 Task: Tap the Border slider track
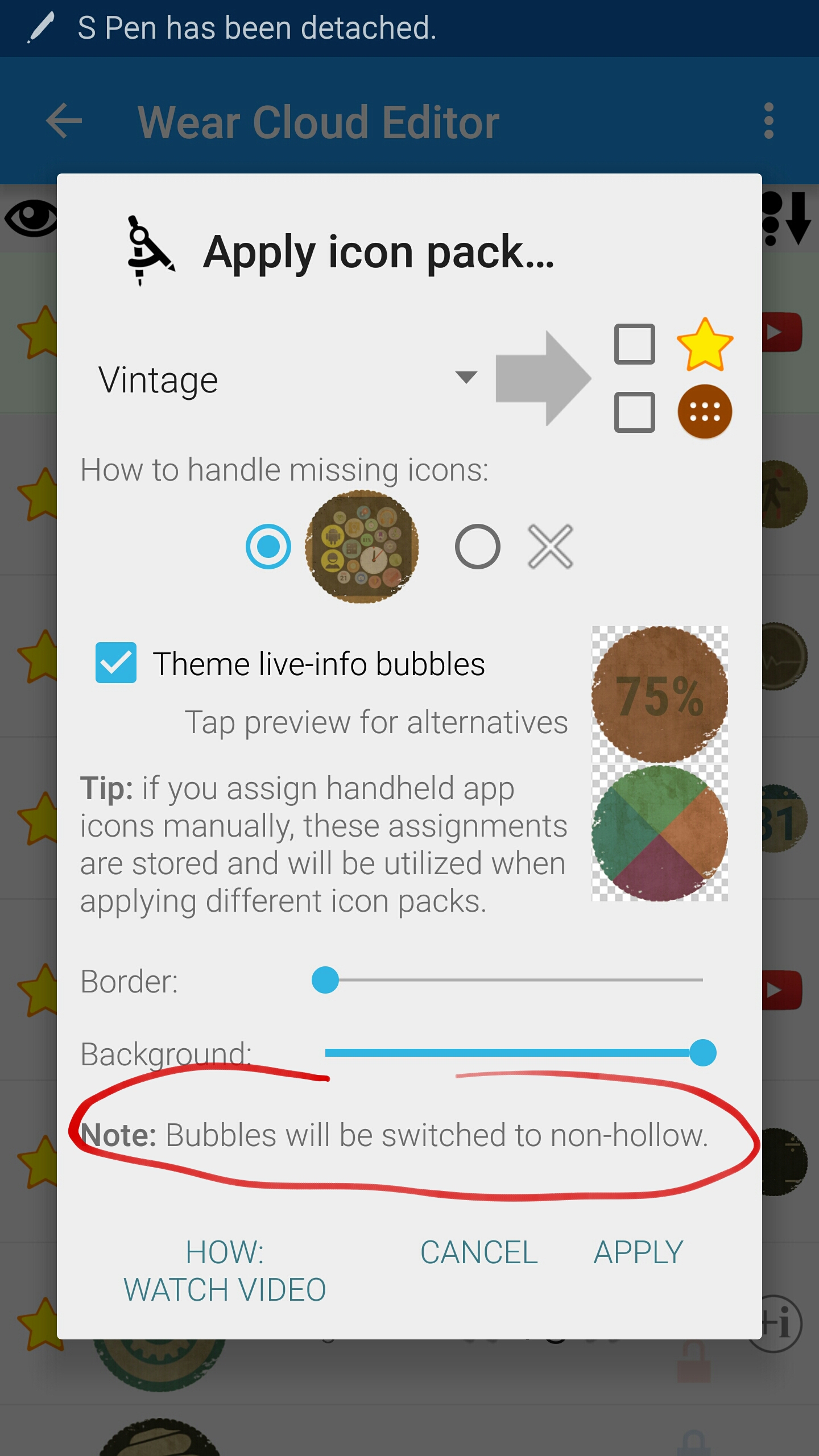click(512, 980)
